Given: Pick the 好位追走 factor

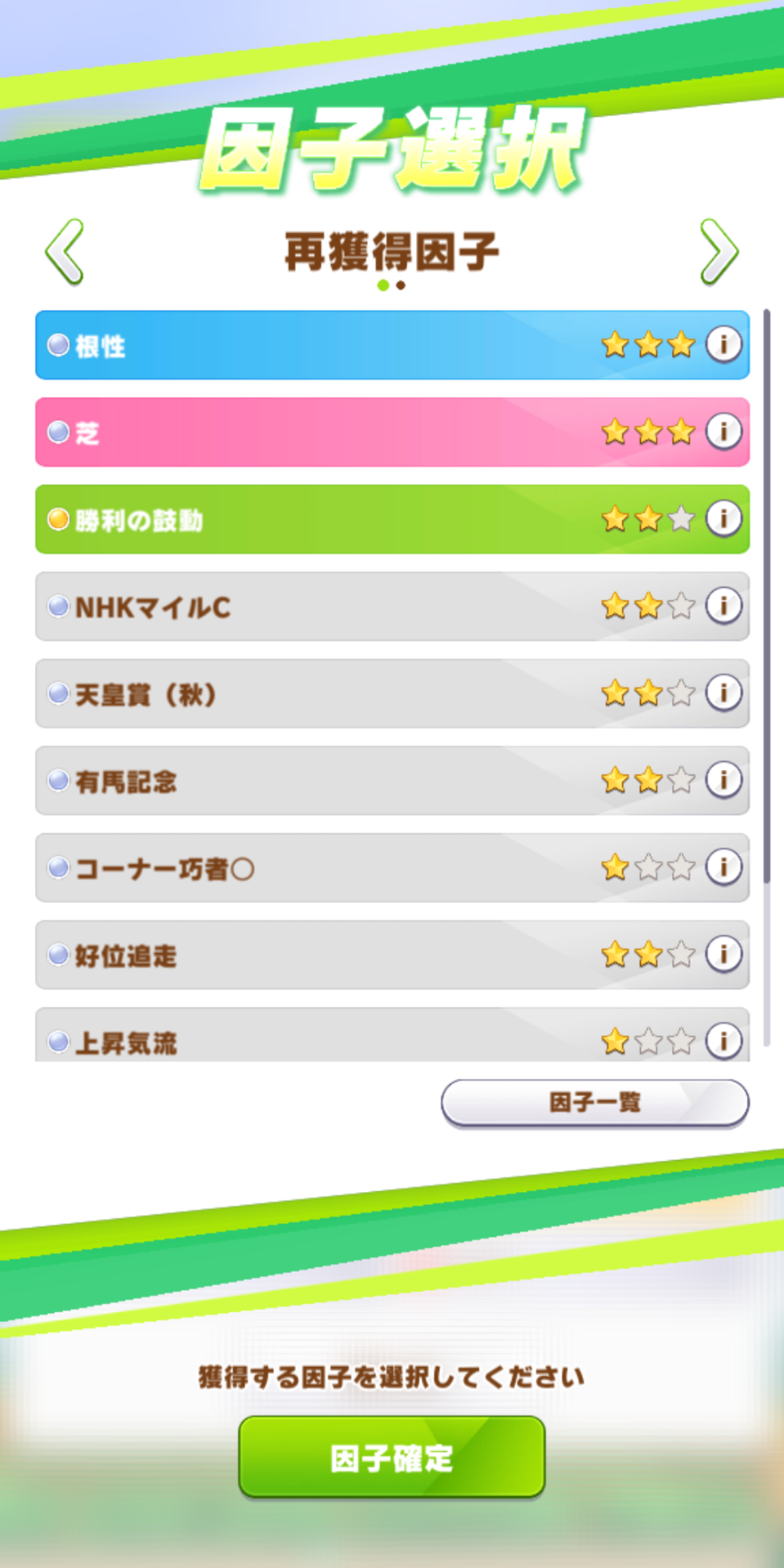Looking at the screenshot, I should (392, 955).
